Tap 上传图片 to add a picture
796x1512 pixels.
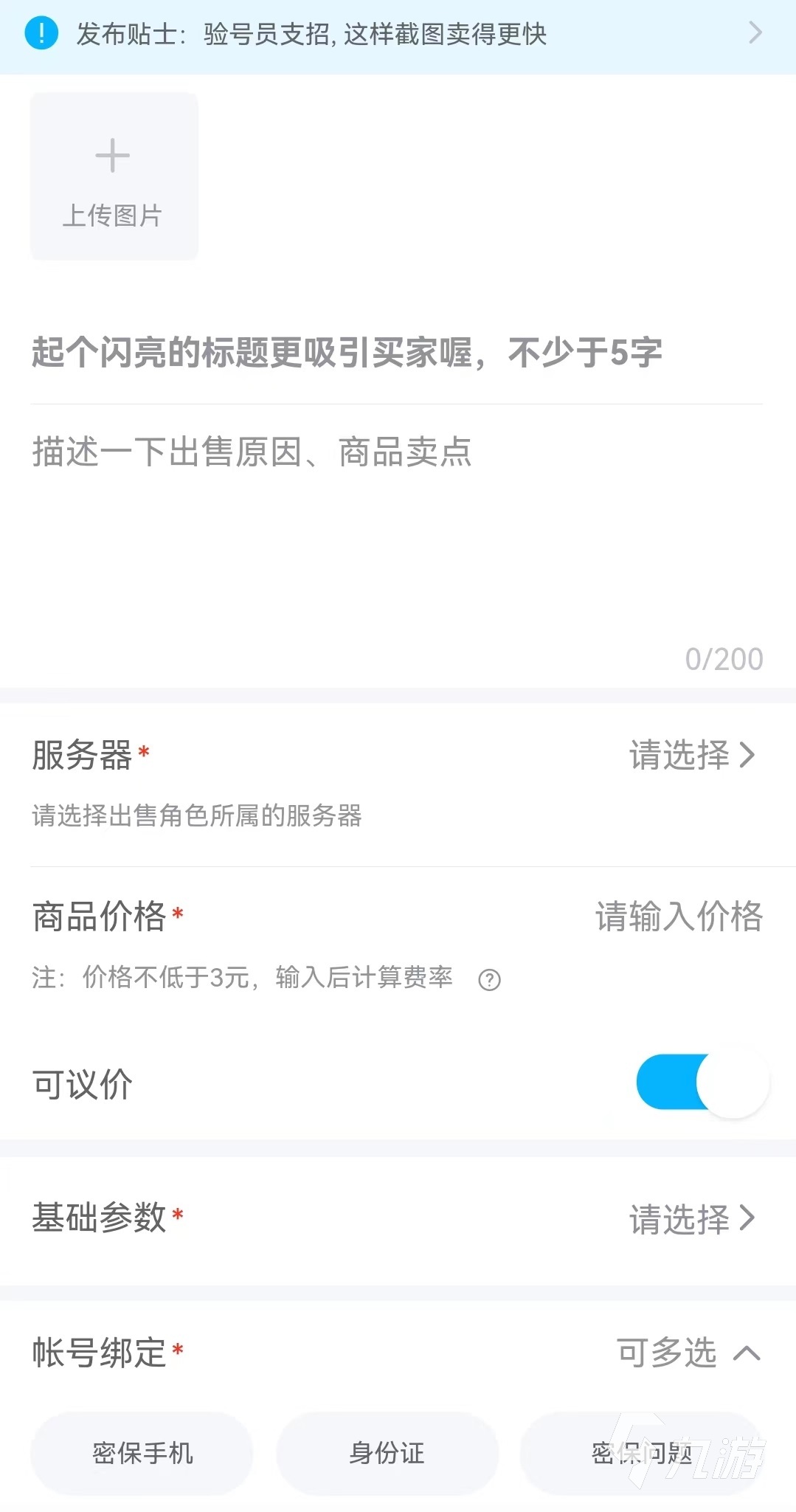[114, 176]
